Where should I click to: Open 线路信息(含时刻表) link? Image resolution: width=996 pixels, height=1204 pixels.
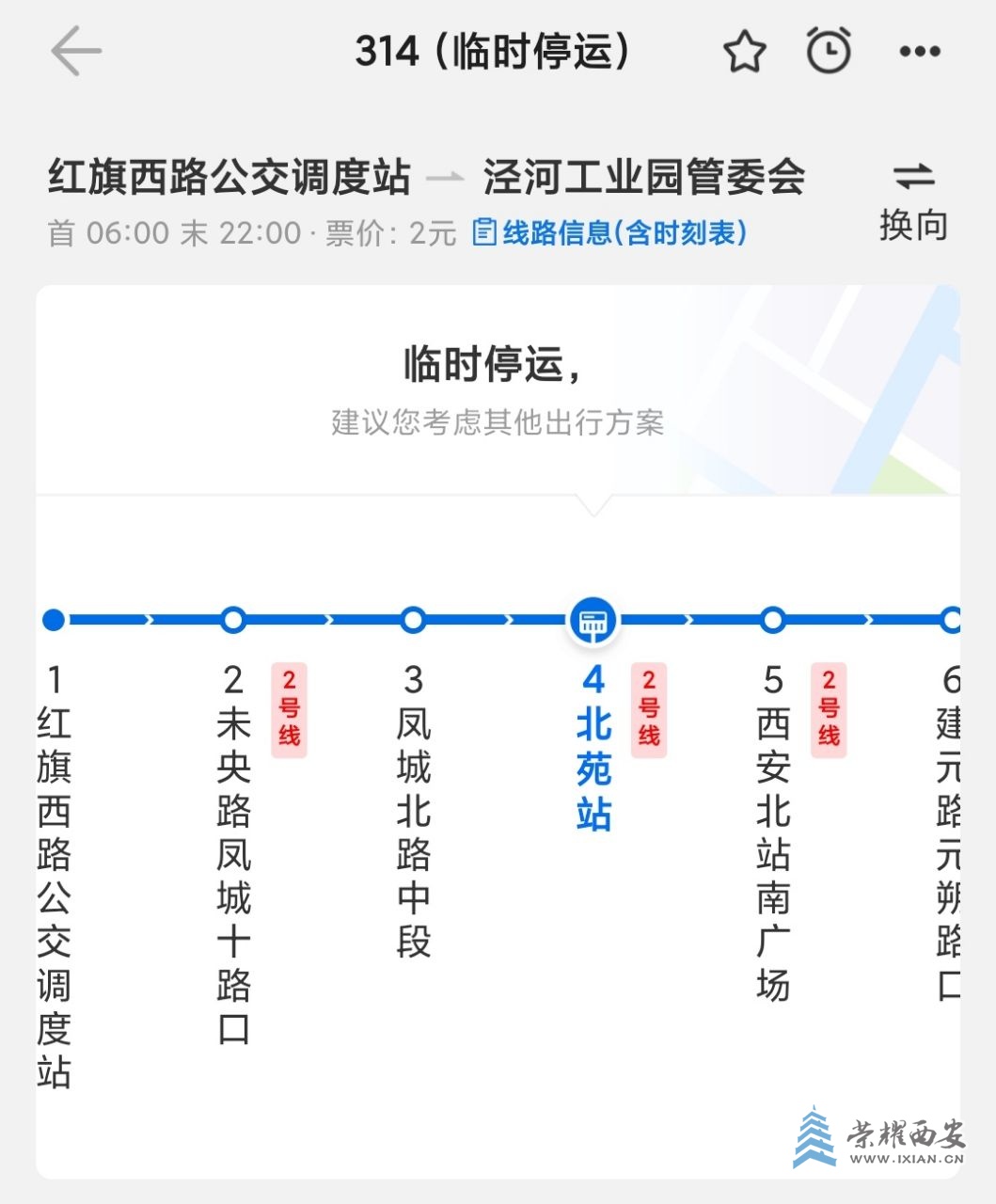611,232
